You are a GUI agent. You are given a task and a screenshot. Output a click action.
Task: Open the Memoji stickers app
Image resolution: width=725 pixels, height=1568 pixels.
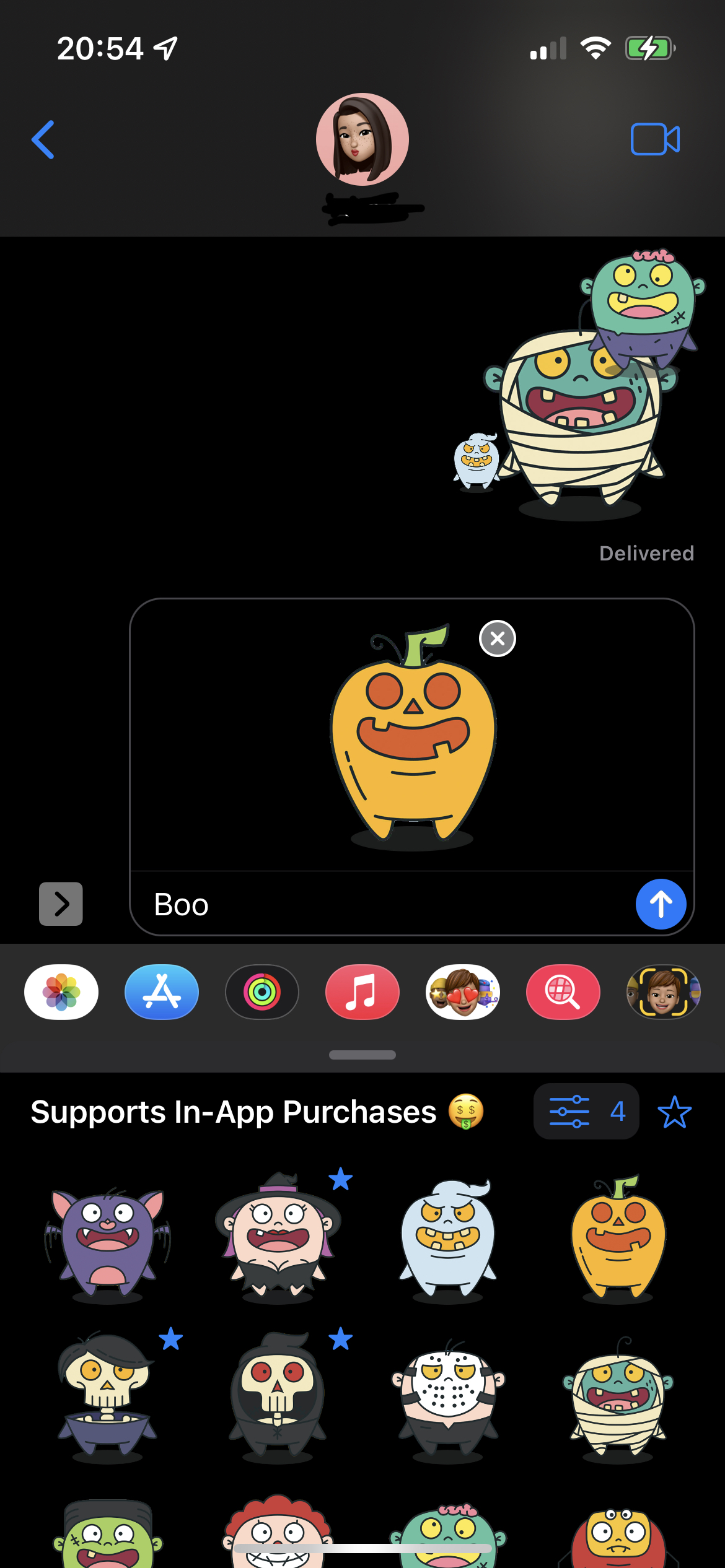pyautogui.click(x=463, y=992)
